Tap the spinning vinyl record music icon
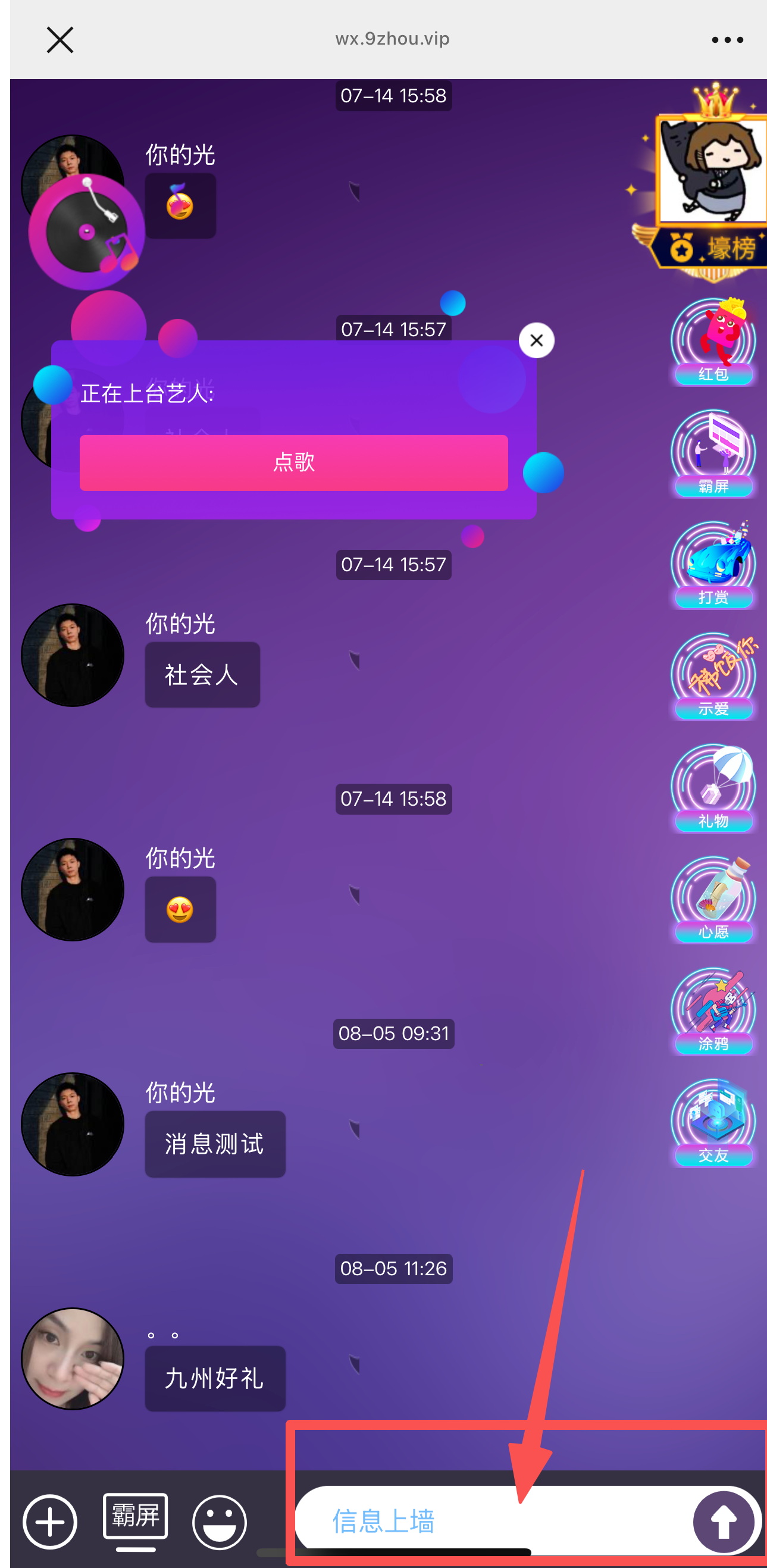Viewport: 767px width, 1568px height. (86, 232)
